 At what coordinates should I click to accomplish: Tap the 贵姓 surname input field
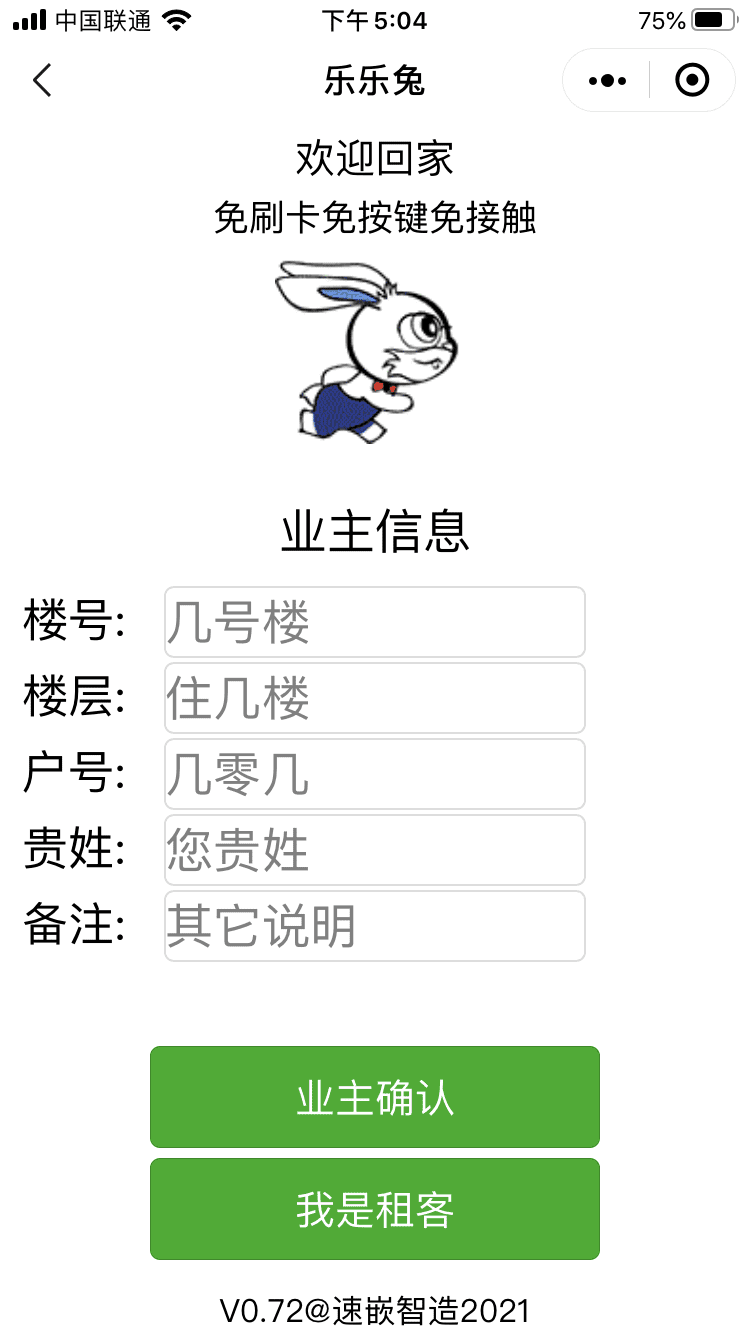click(x=375, y=850)
